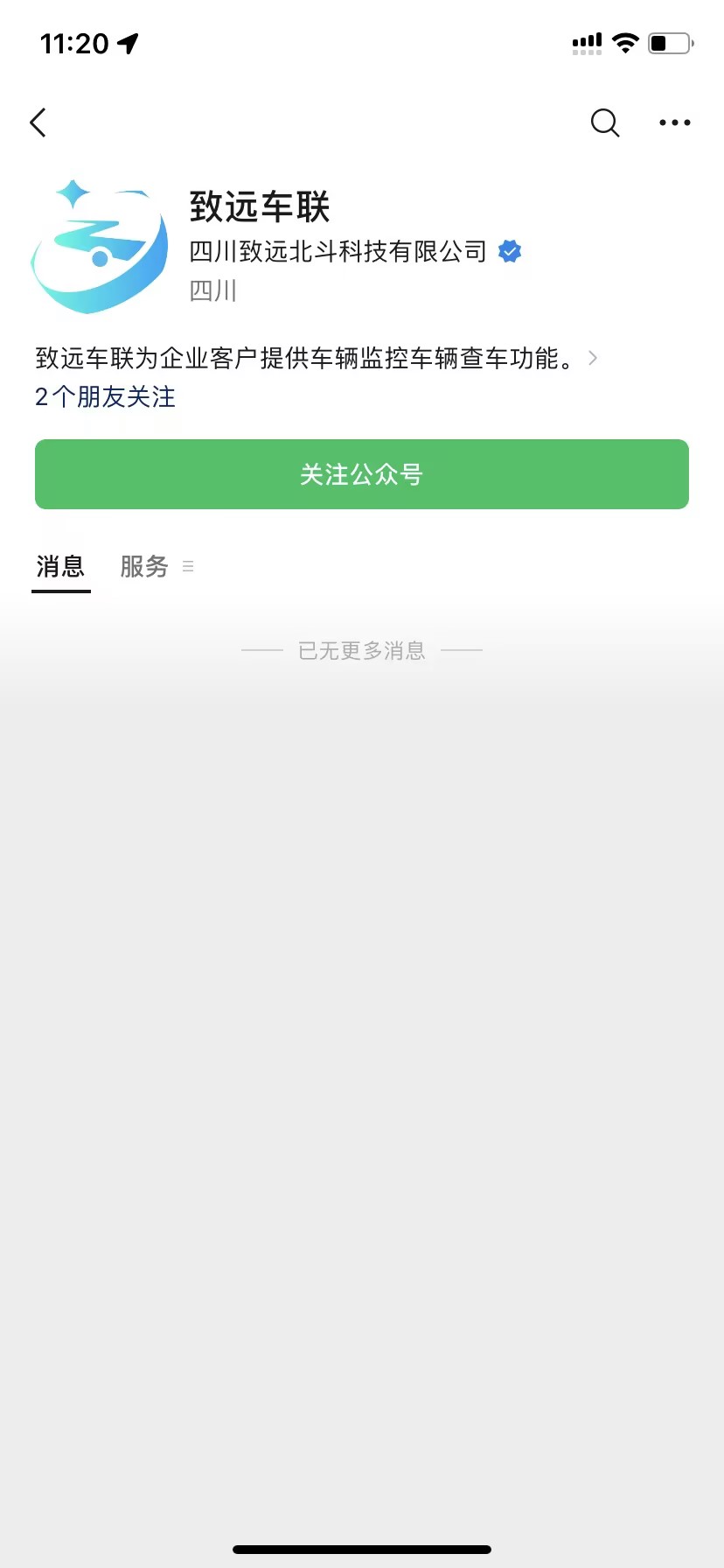Select the 消息 tab
The width and height of the screenshot is (724, 1568).
[x=60, y=567]
